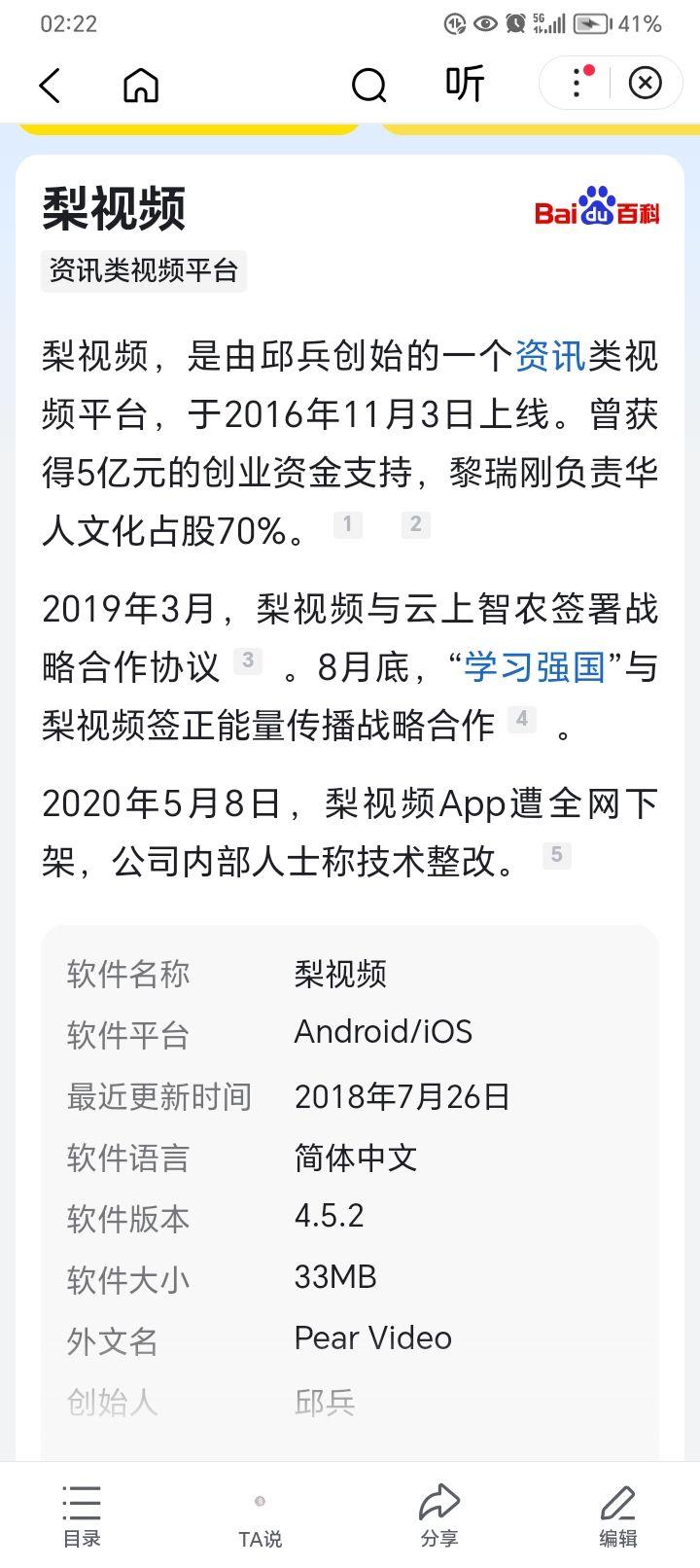Screen dimensions: 700x1568
Task: Go back with the top-left arrow
Action: coord(50,86)
